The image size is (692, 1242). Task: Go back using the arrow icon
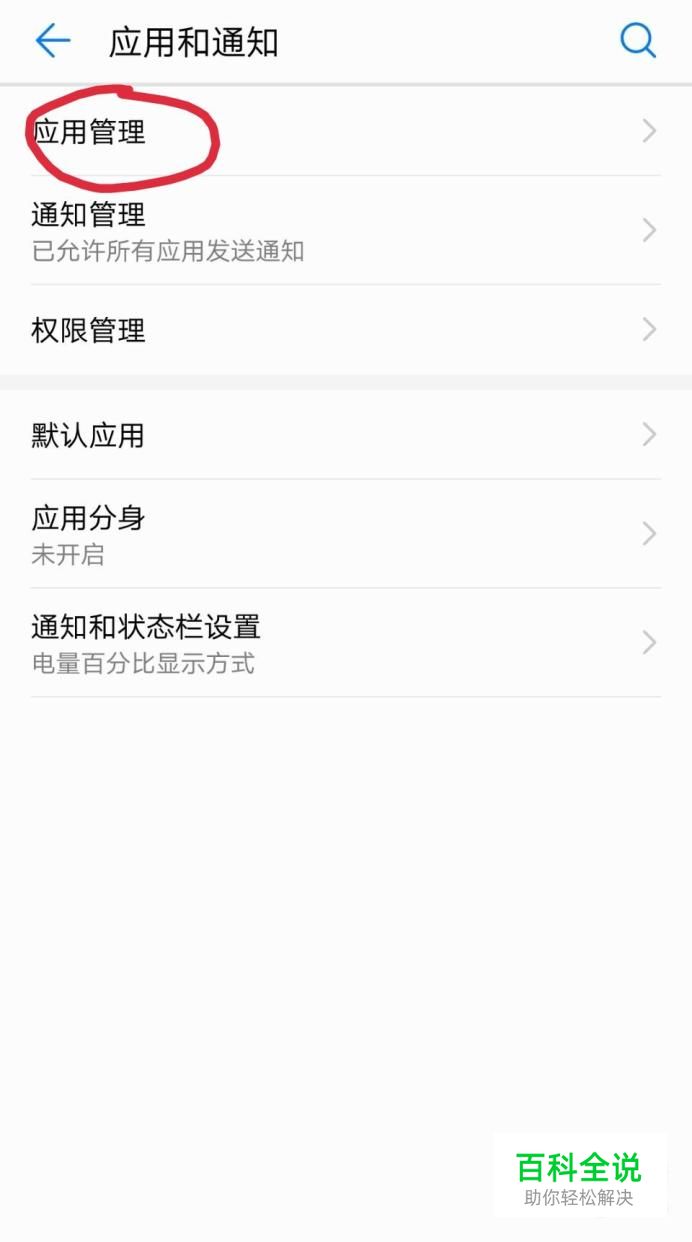[x=53, y=41]
